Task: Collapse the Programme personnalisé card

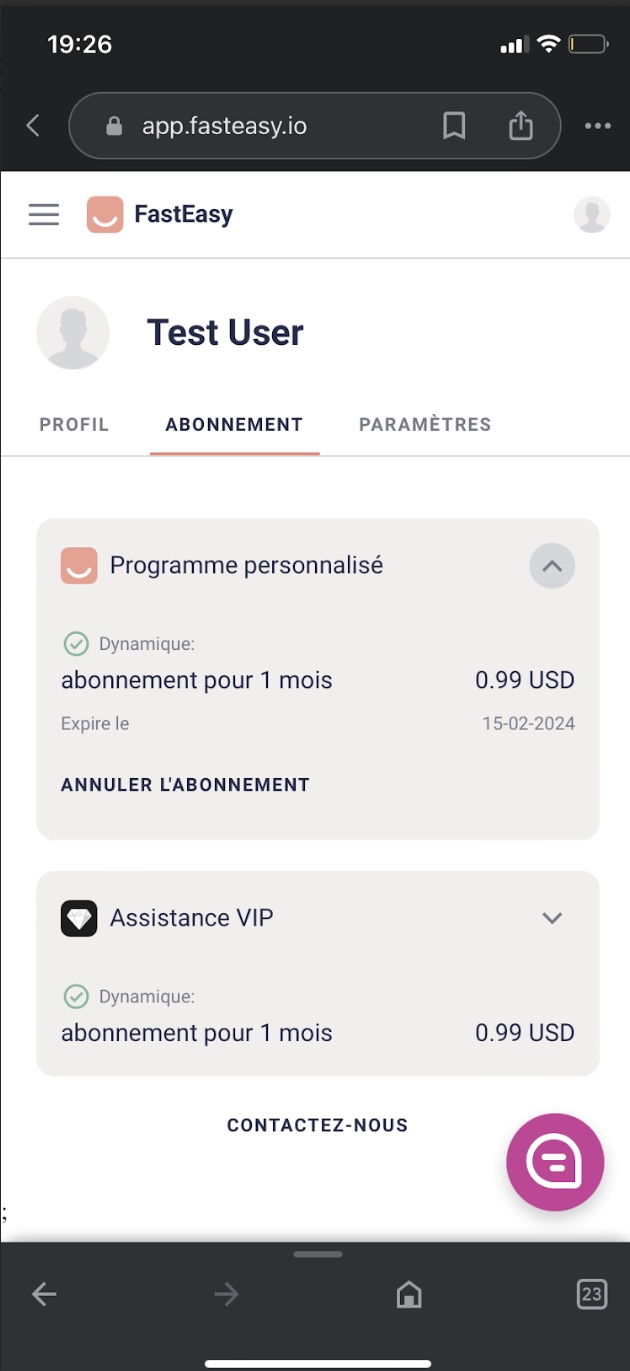Action: click(552, 566)
